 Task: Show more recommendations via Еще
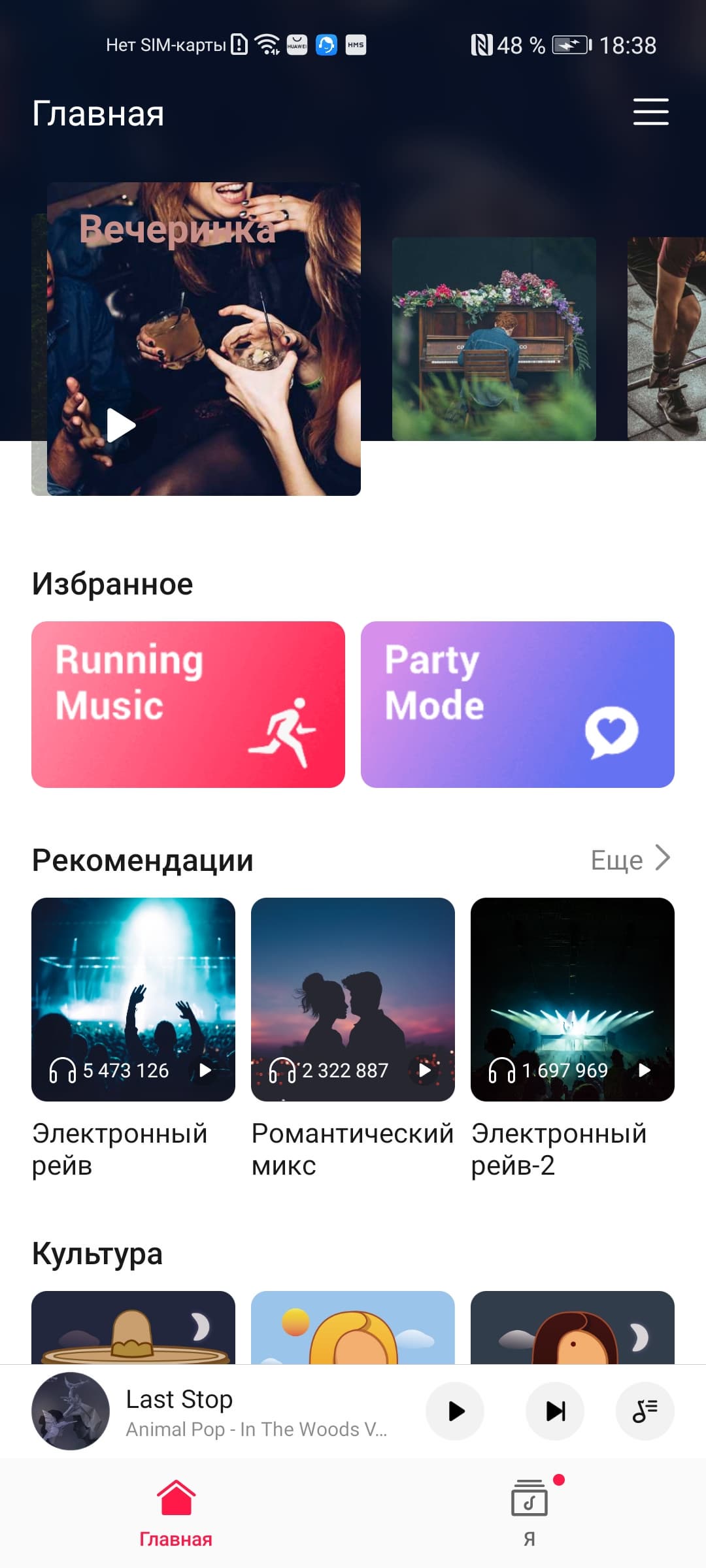(630, 859)
